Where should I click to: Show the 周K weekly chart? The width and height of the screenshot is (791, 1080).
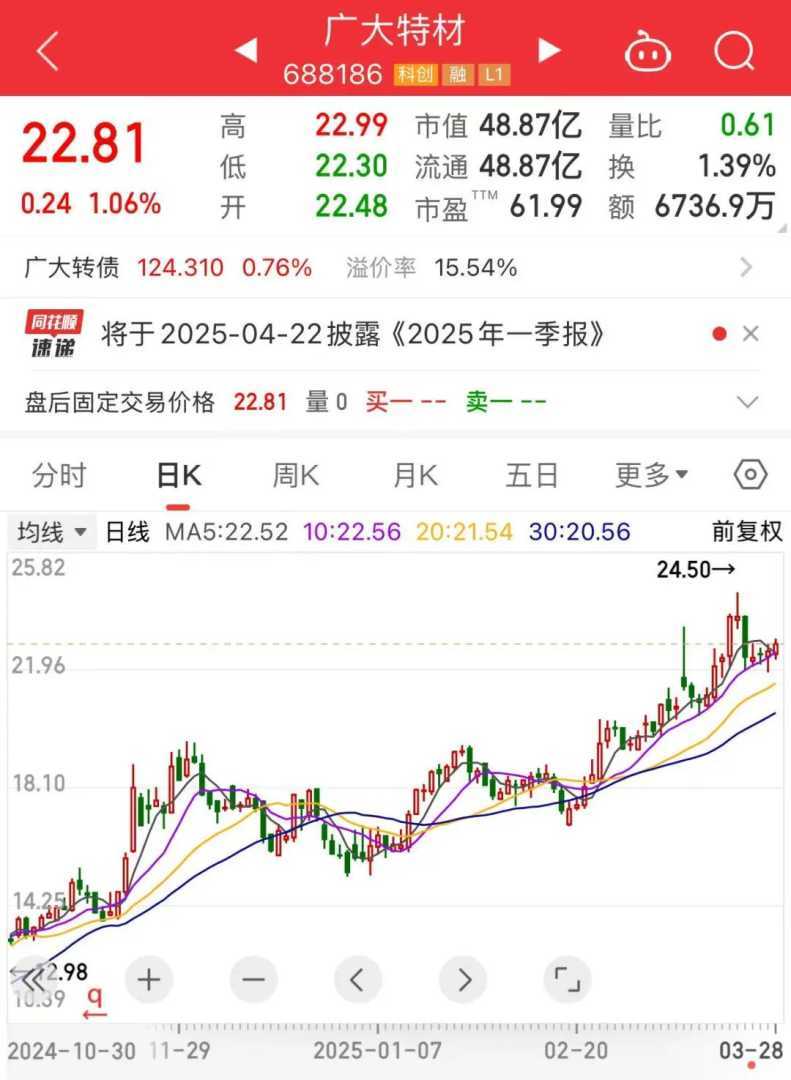coord(296,476)
